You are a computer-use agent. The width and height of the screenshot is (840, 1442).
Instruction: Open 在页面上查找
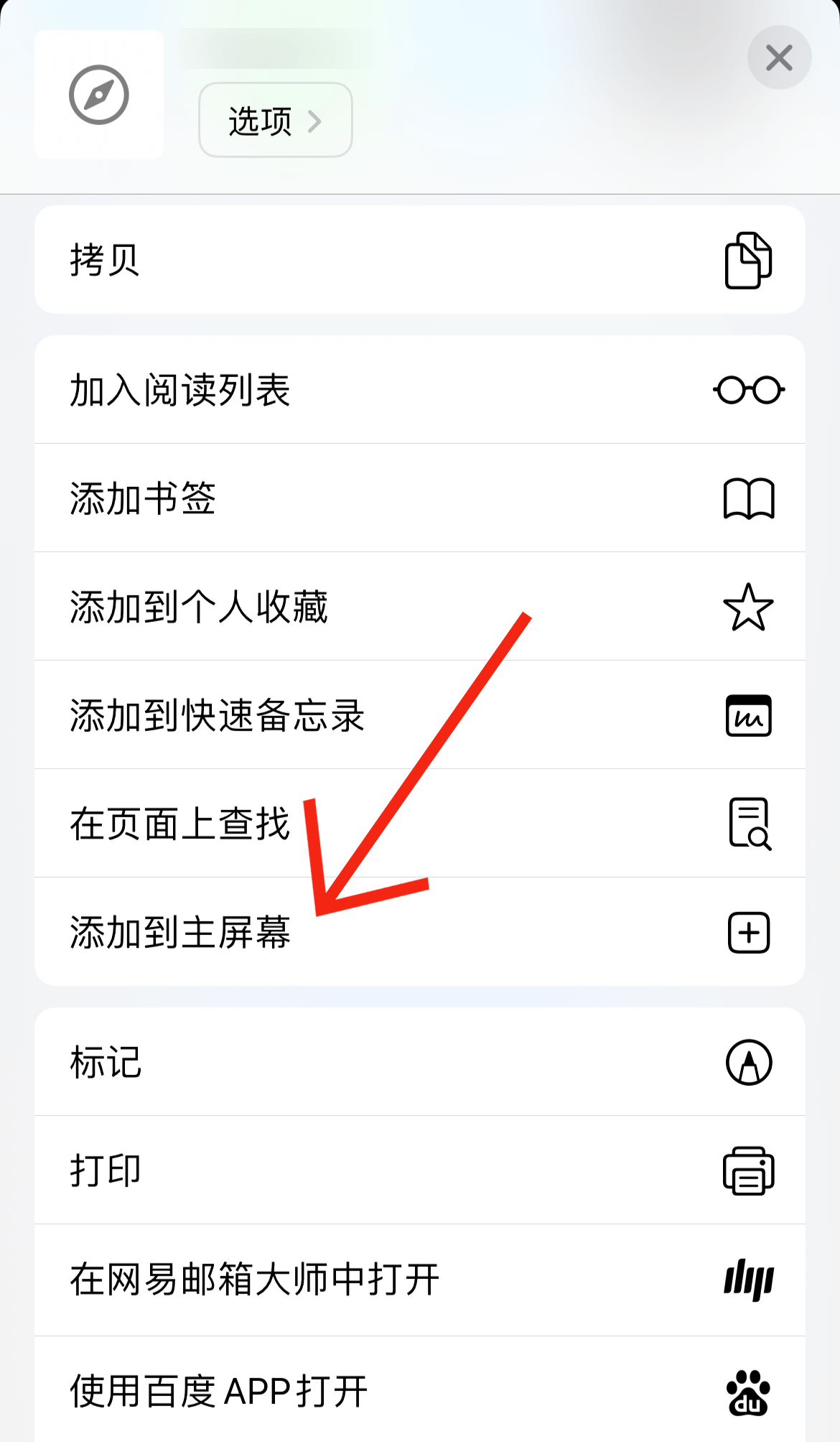click(419, 824)
